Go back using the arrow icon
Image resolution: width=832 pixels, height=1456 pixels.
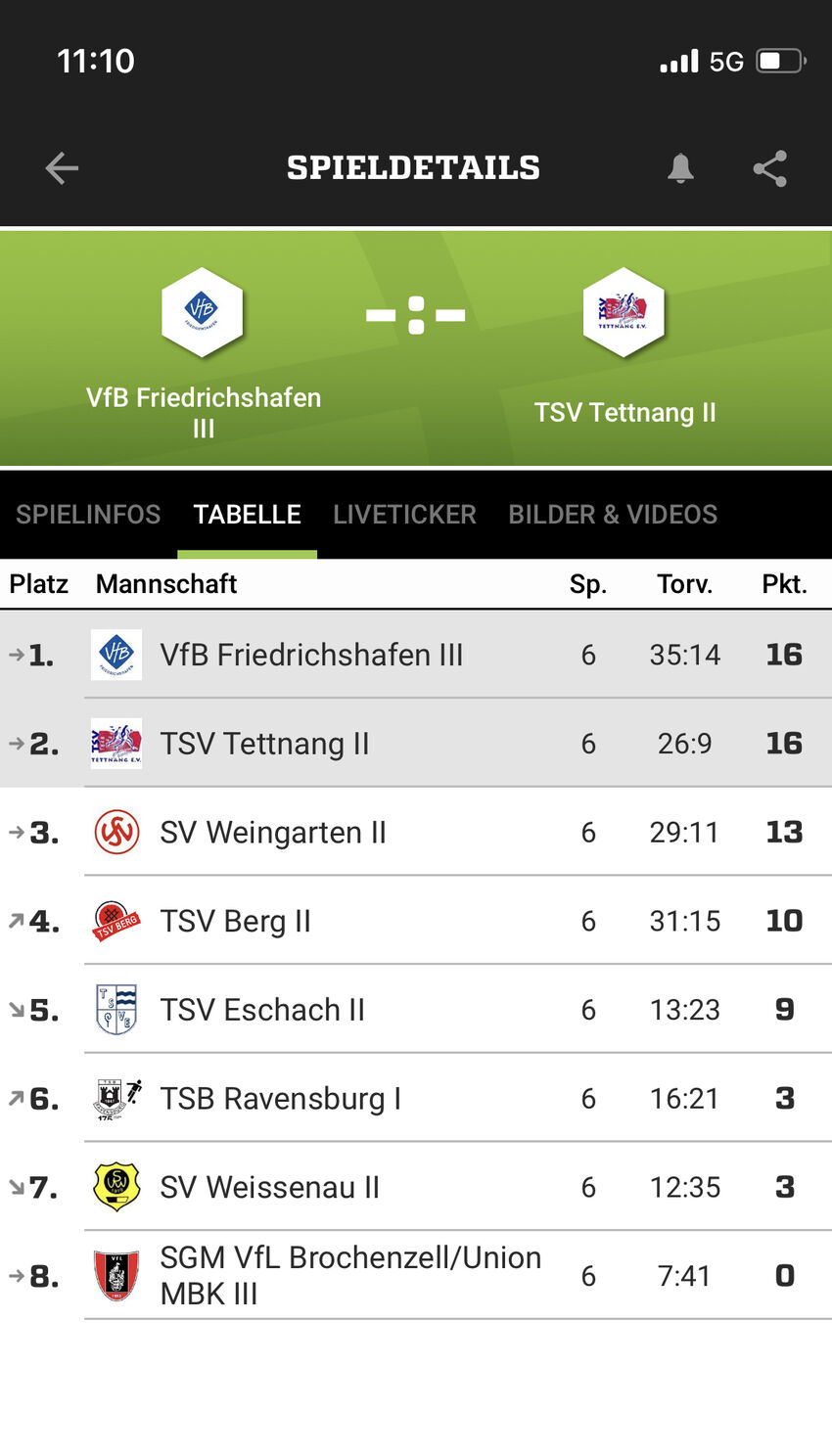pos(62,168)
